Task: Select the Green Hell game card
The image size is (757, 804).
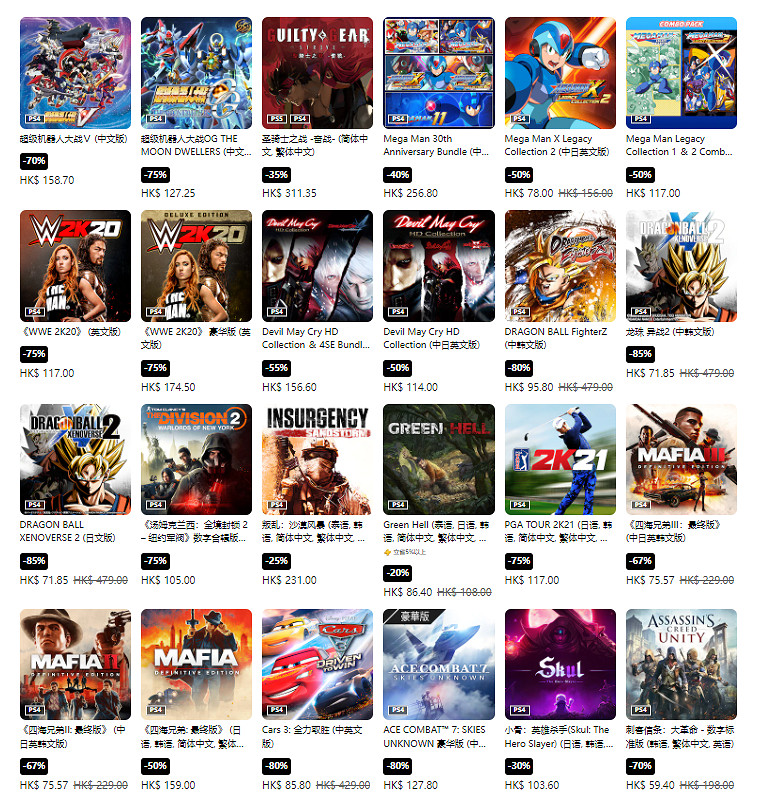Action: (x=439, y=460)
